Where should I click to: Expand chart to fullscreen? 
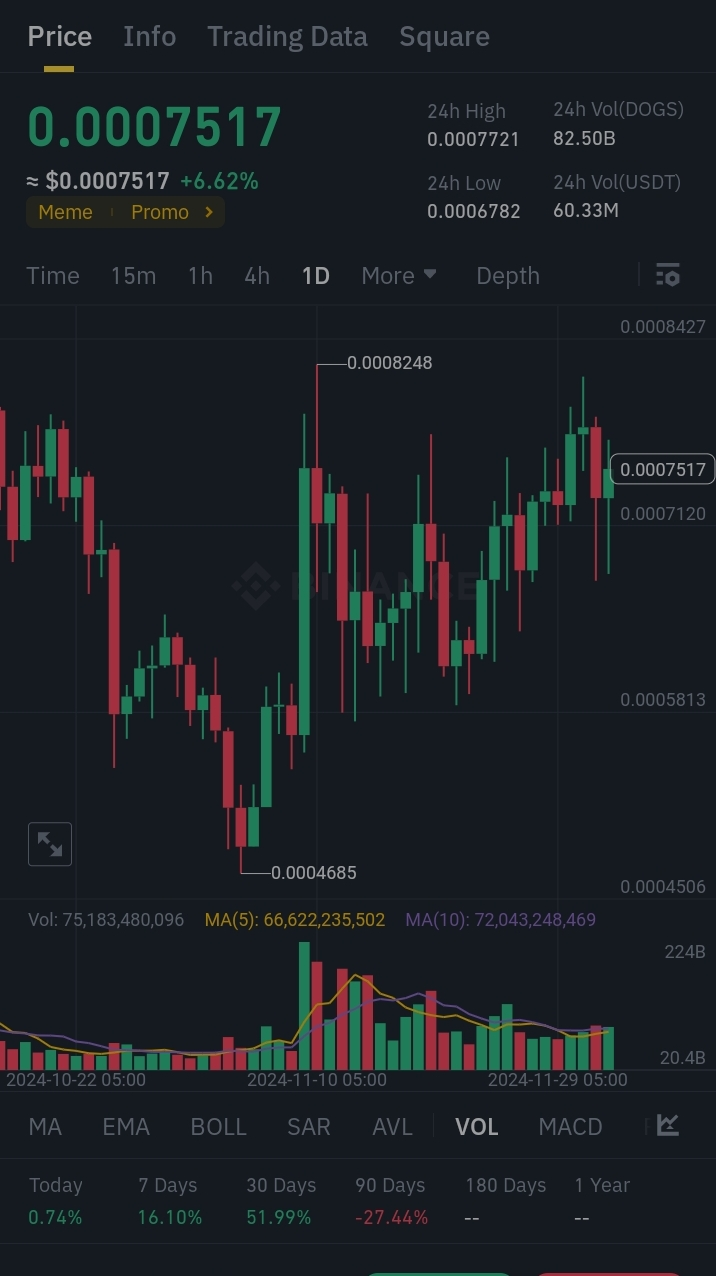pyautogui.click(x=50, y=844)
